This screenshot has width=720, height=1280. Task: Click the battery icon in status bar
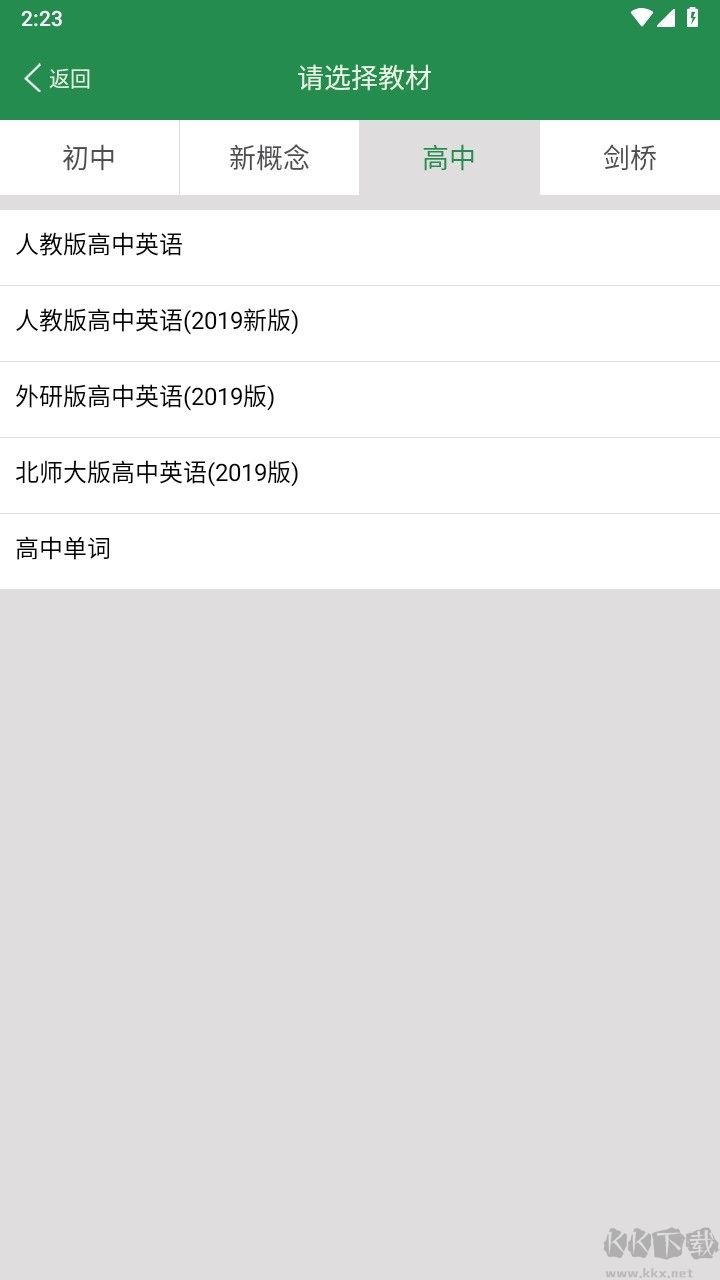[692, 15]
